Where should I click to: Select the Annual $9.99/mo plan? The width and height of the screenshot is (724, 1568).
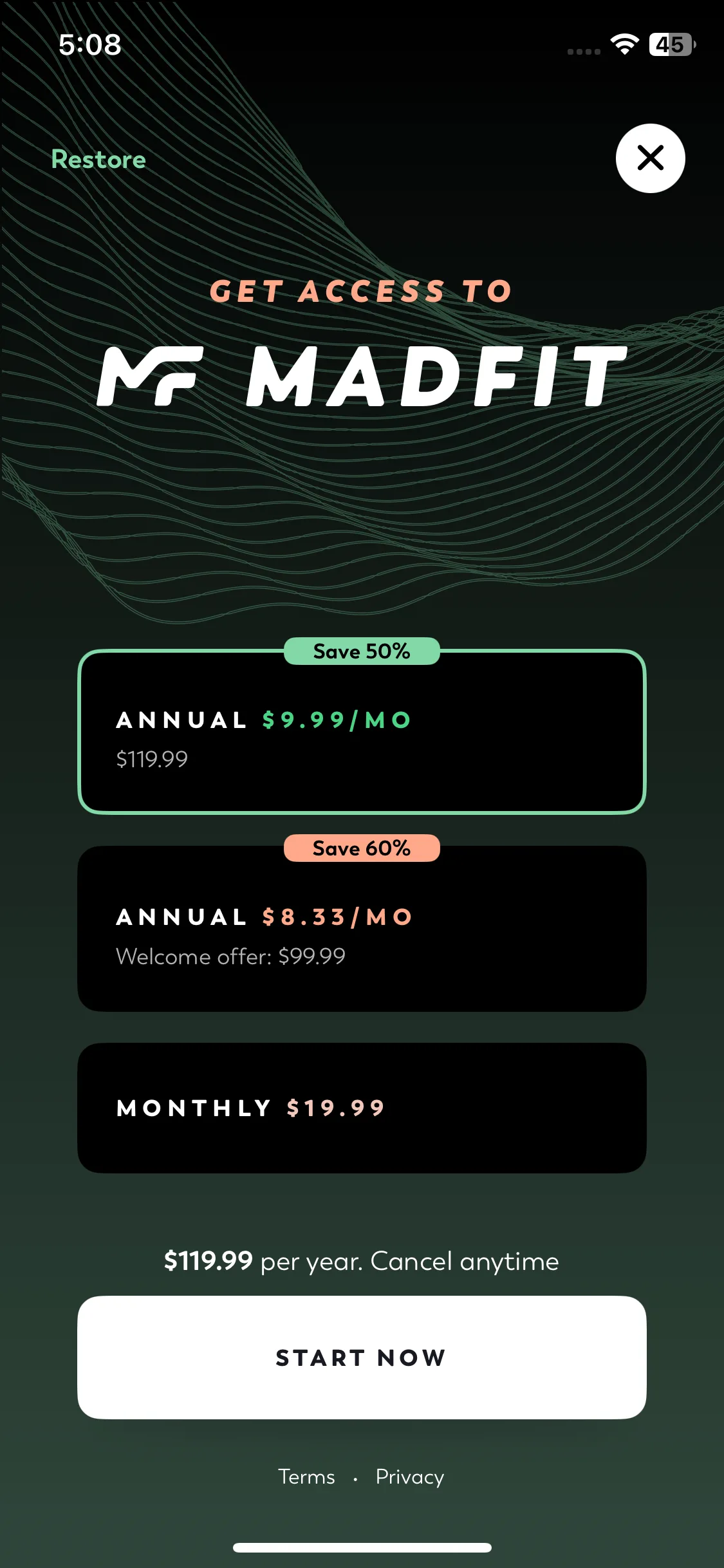[x=362, y=732]
